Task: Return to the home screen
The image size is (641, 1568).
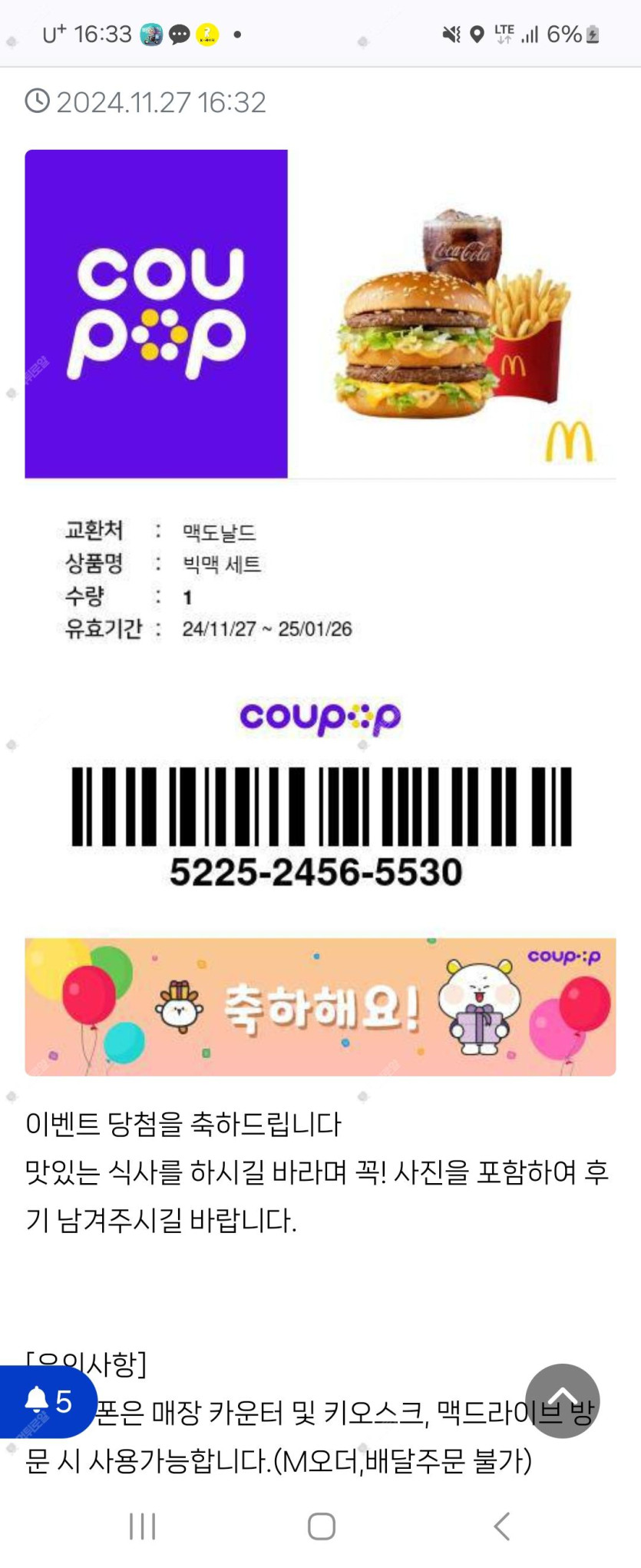Action: pyautogui.click(x=321, y=1526)
